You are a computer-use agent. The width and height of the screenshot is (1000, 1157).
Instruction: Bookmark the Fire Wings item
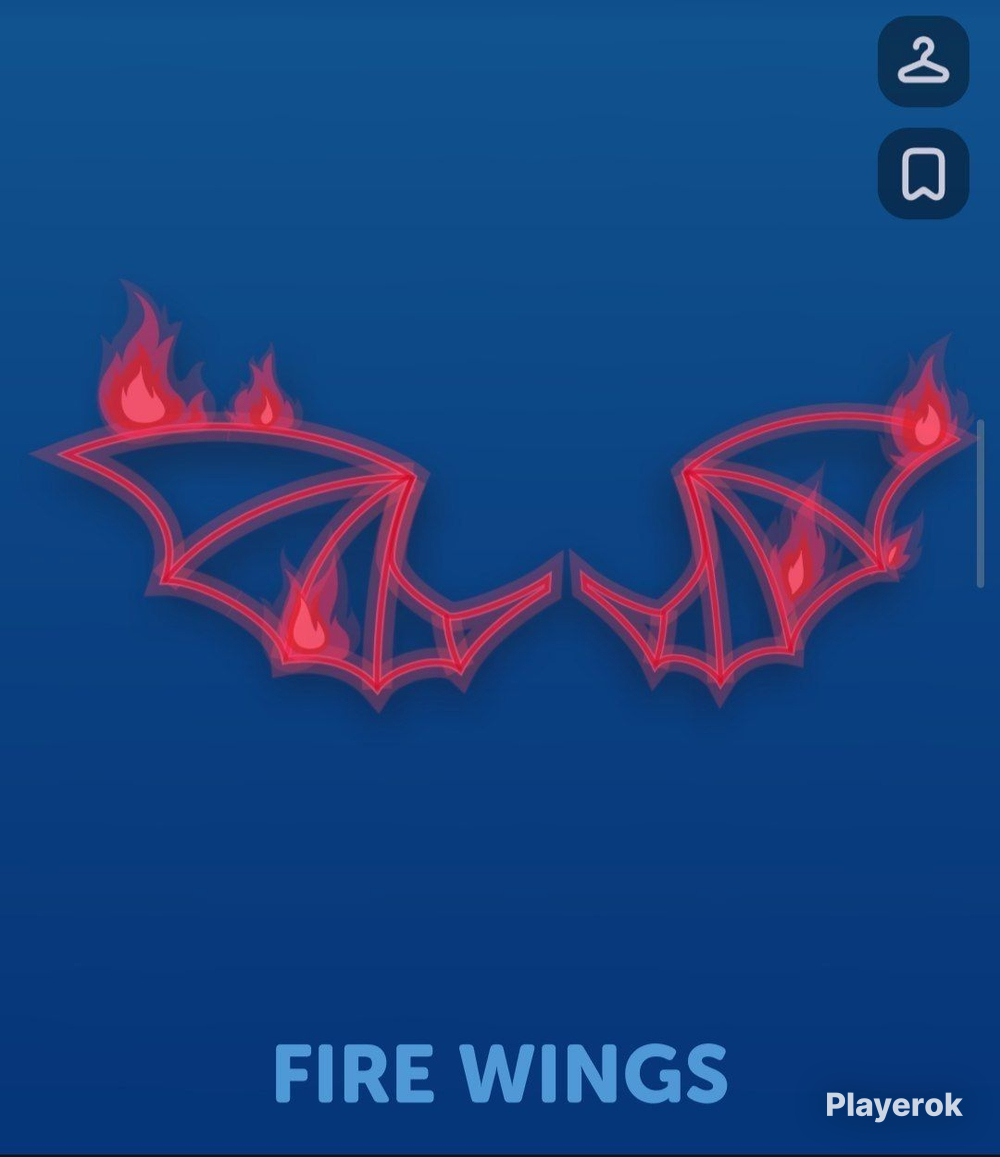click(x=923, y=173)
